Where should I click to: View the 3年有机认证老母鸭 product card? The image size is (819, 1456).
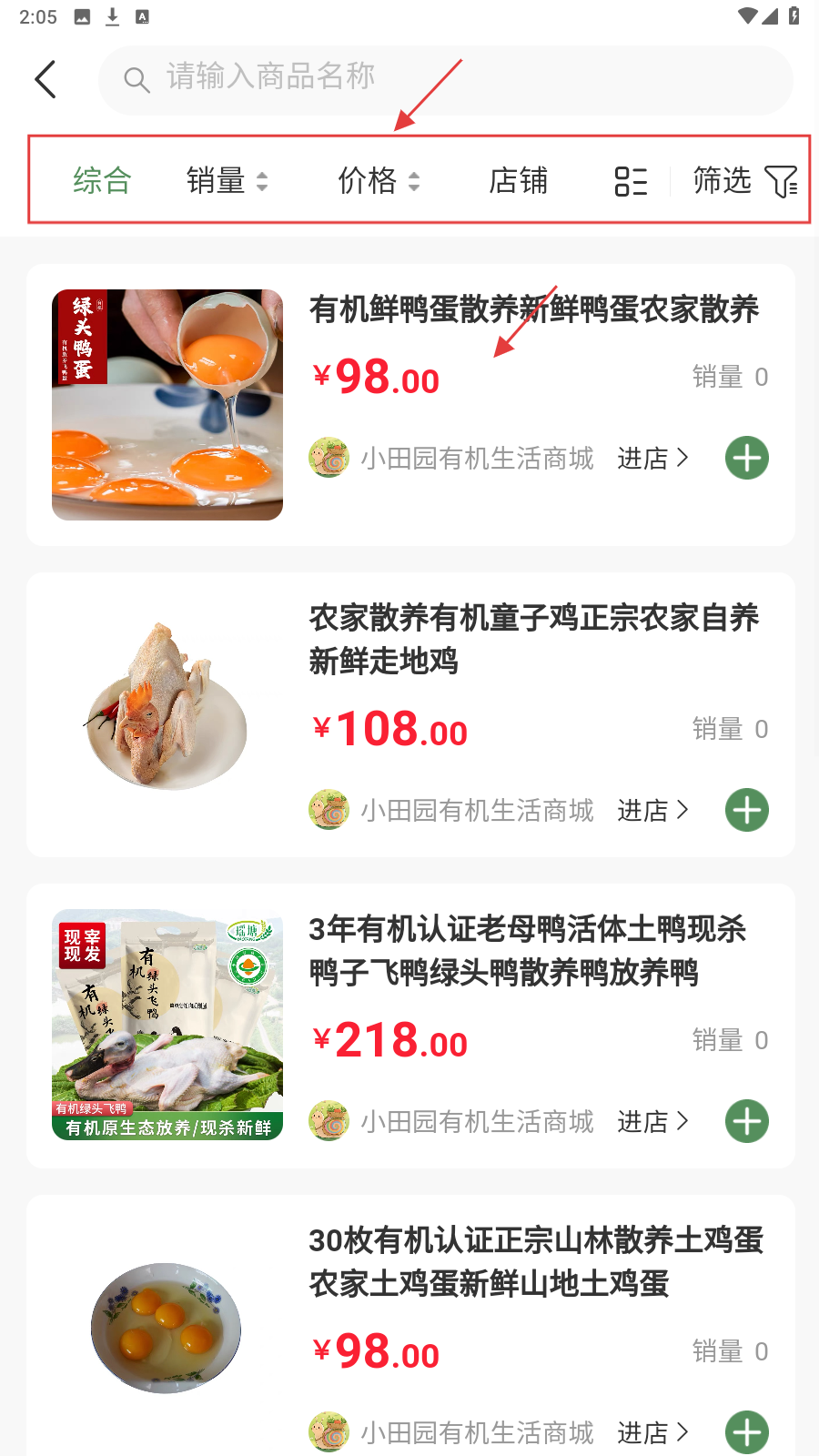click(x=528, y=950)
